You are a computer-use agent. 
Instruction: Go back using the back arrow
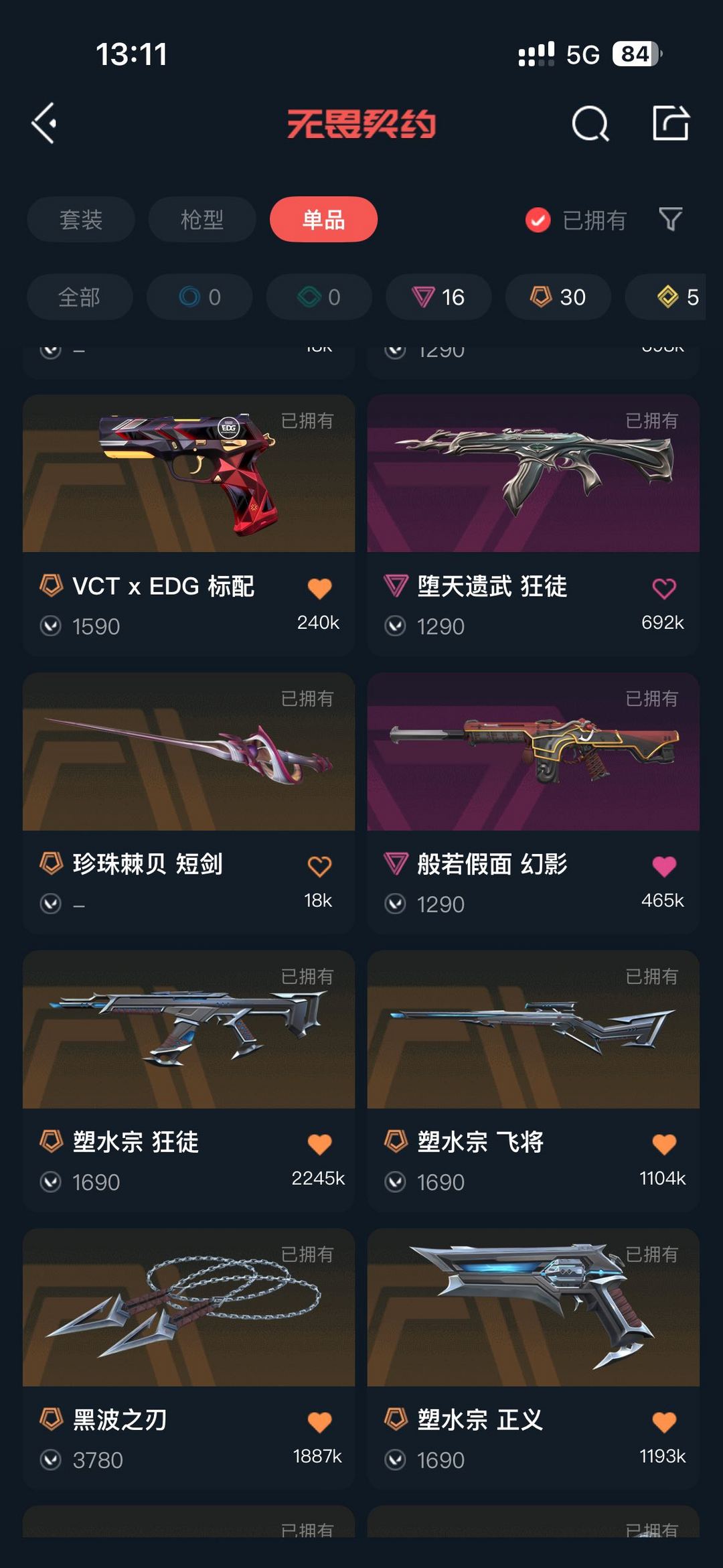[x=44, y=123]
